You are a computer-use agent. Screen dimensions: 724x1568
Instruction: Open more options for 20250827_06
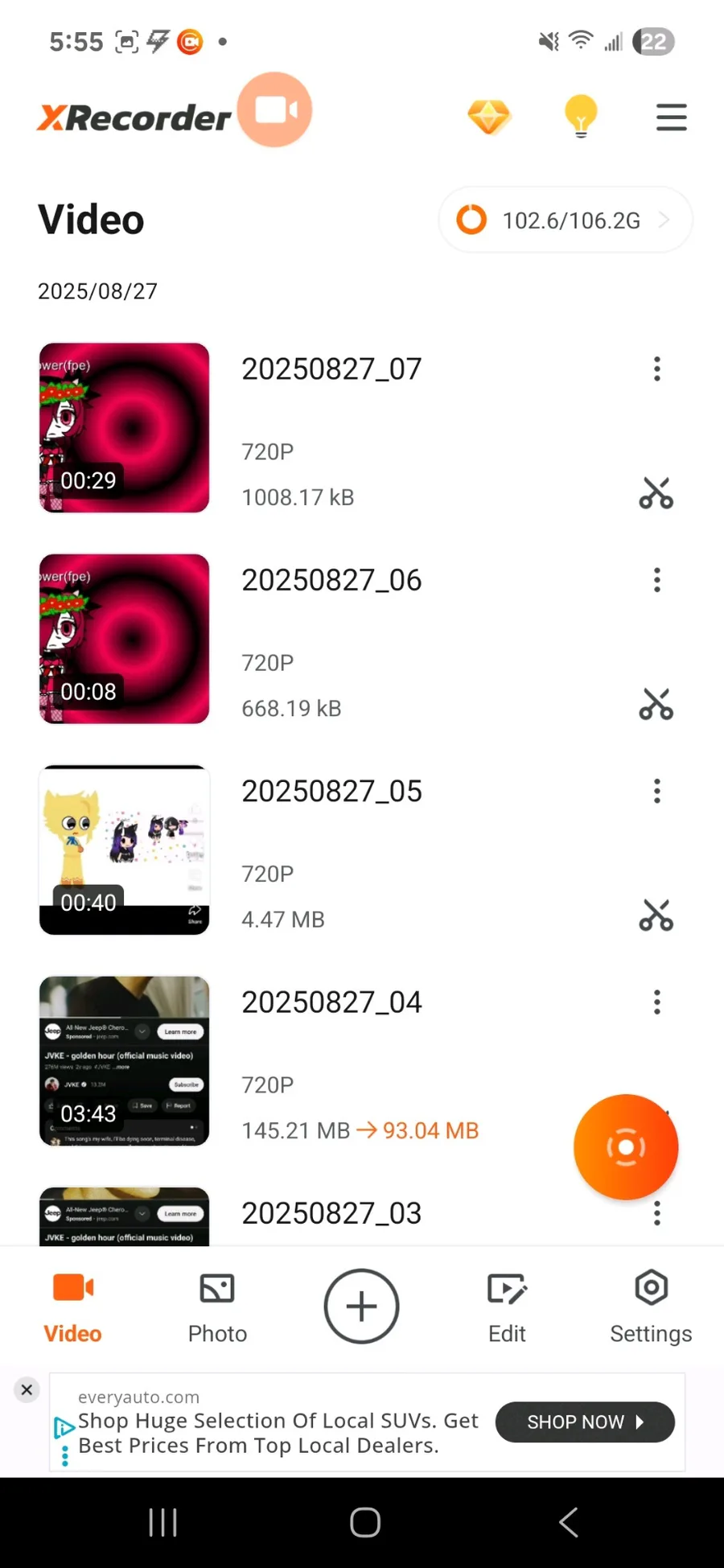coord(657,580)
